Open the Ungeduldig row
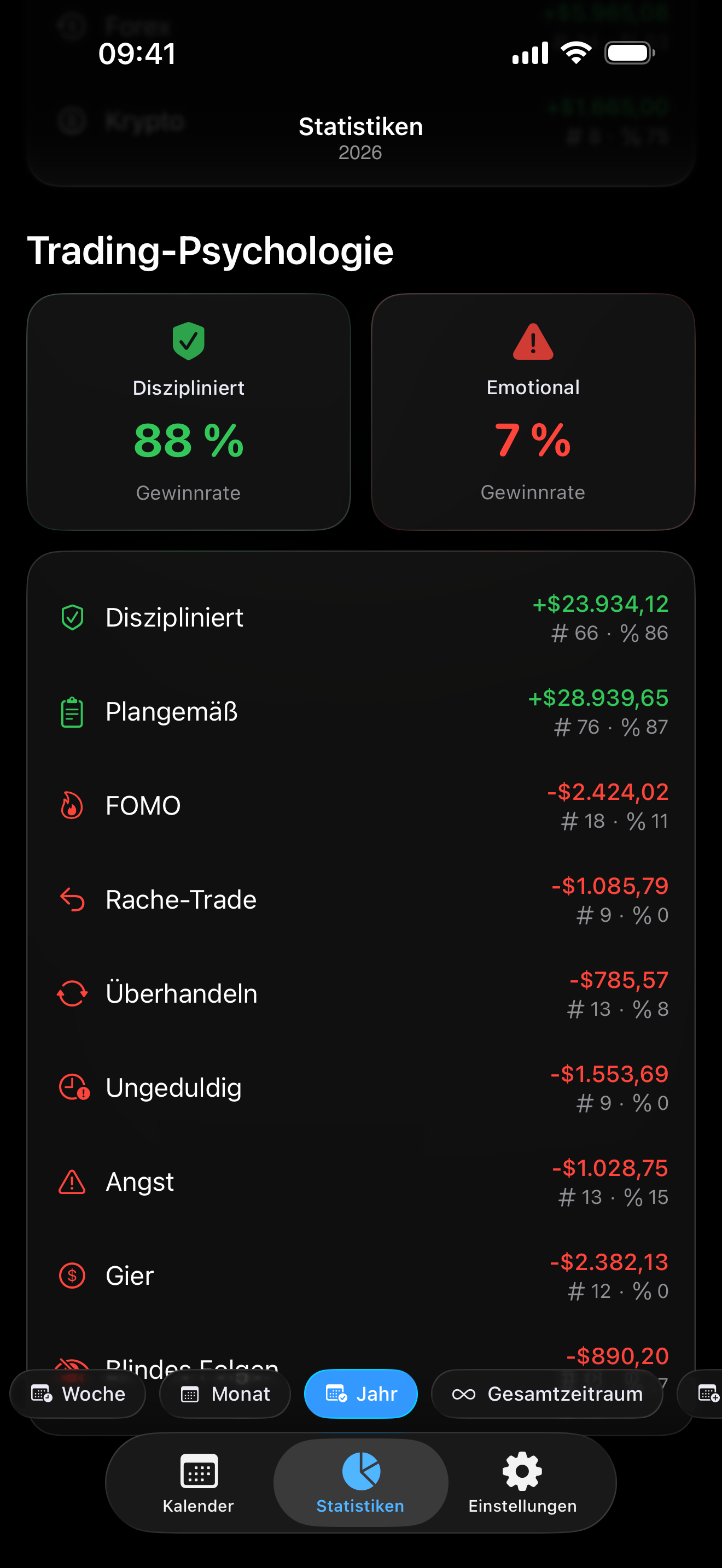Image resolution: width=722 pixels, height=1568 pixels. tap(361, 1088)
